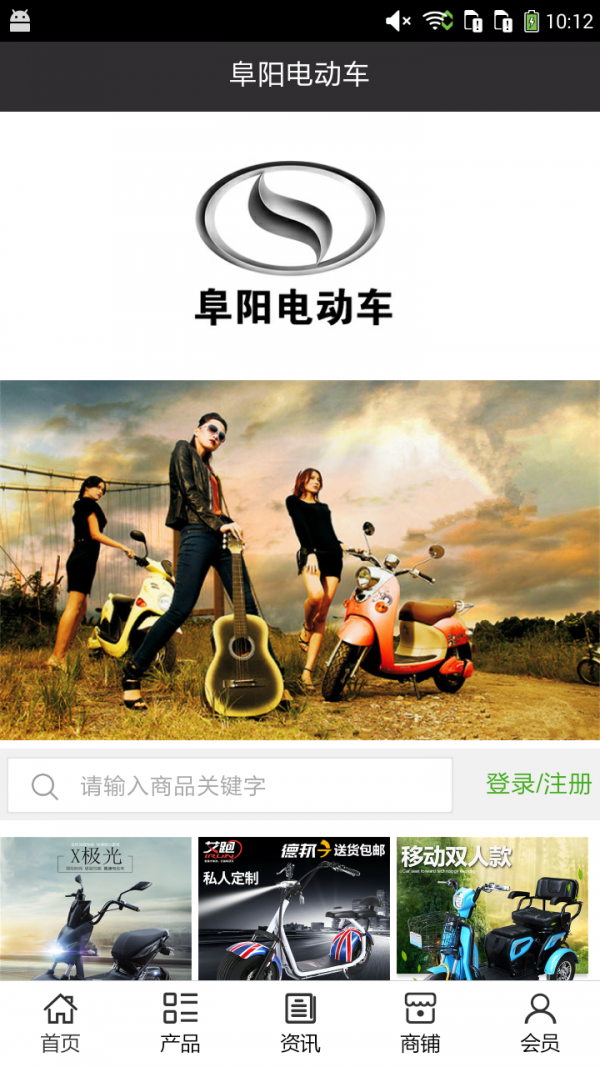The height and width of the screenshot is (1067, 600).
Task: Switch to the 首页 home tab
Action: (60, 1023)
